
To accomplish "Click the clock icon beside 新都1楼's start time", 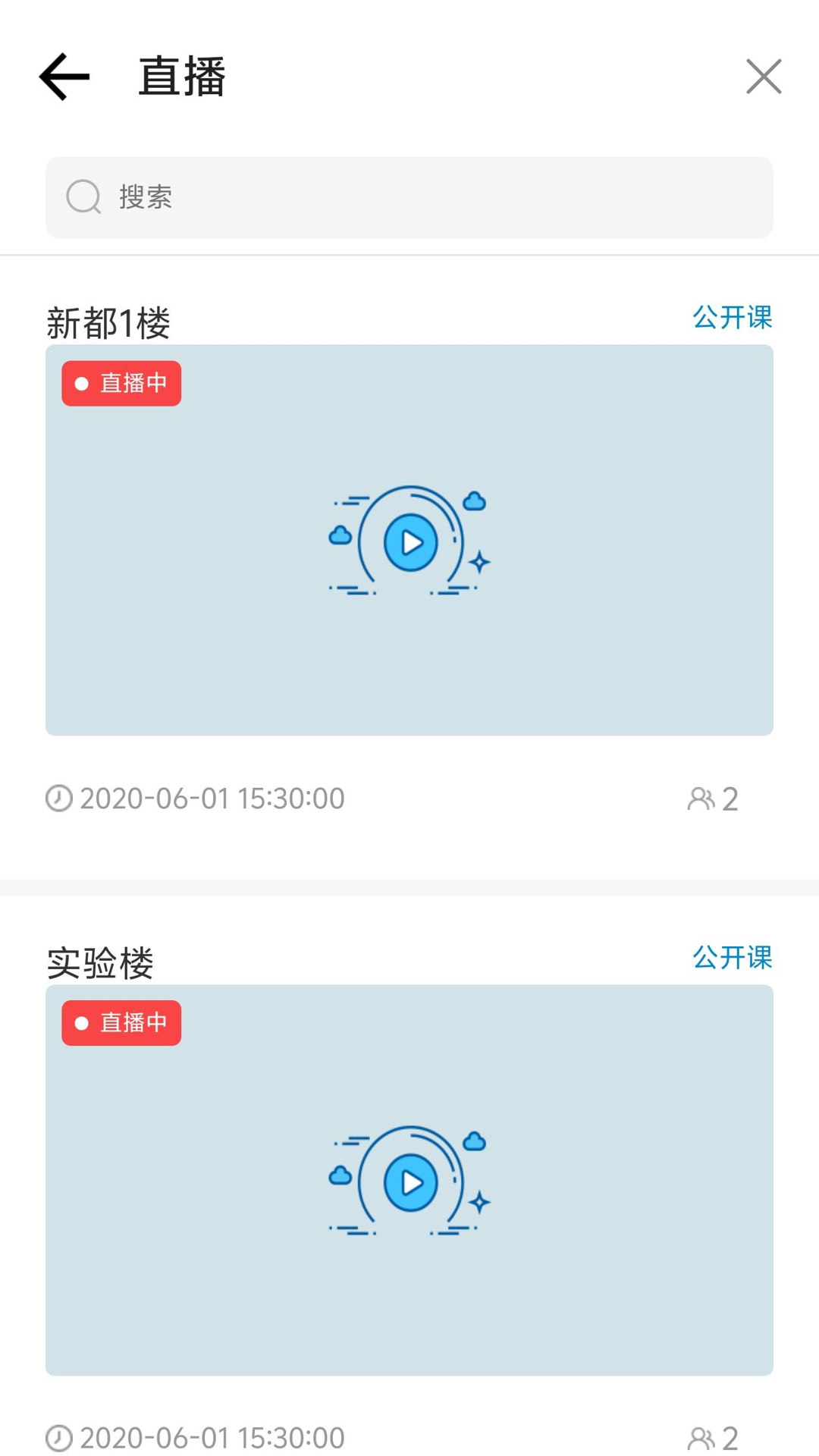I will [x=58, y=798].
